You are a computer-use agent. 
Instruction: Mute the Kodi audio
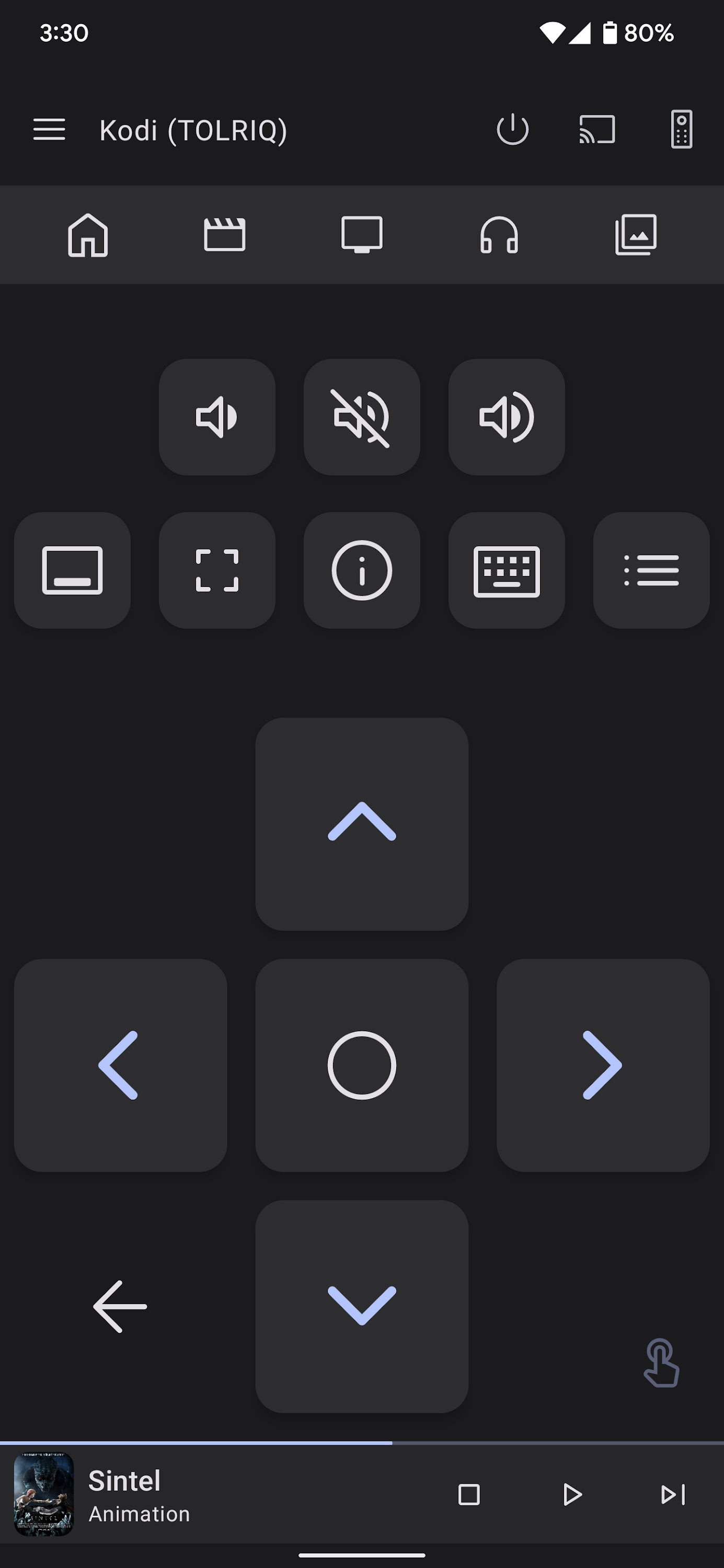click(x=362, y=417)
